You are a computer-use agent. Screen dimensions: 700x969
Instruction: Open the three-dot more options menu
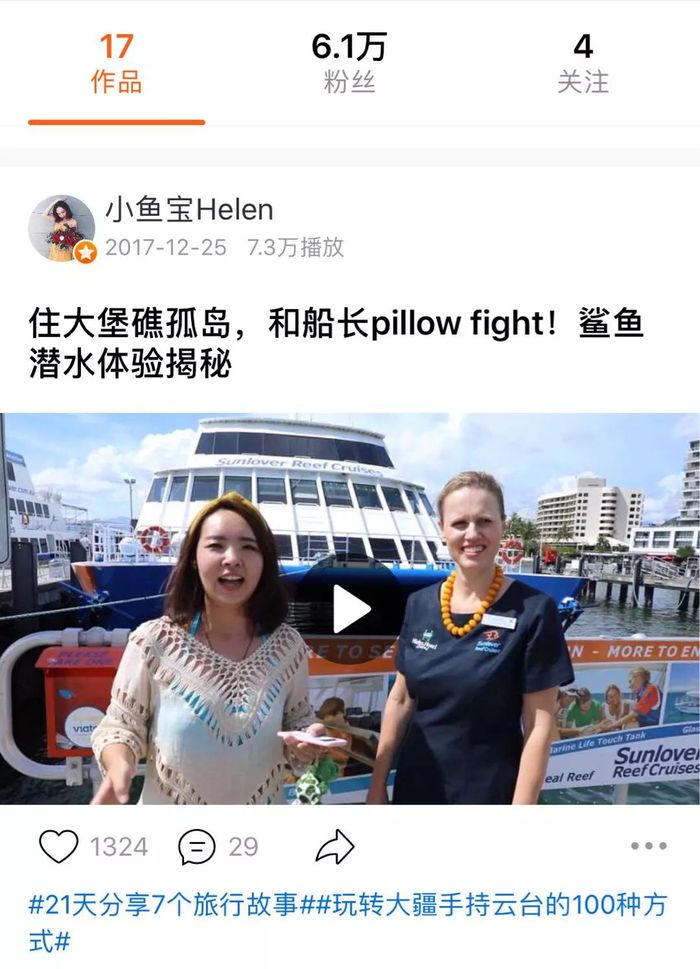point(648,847)
